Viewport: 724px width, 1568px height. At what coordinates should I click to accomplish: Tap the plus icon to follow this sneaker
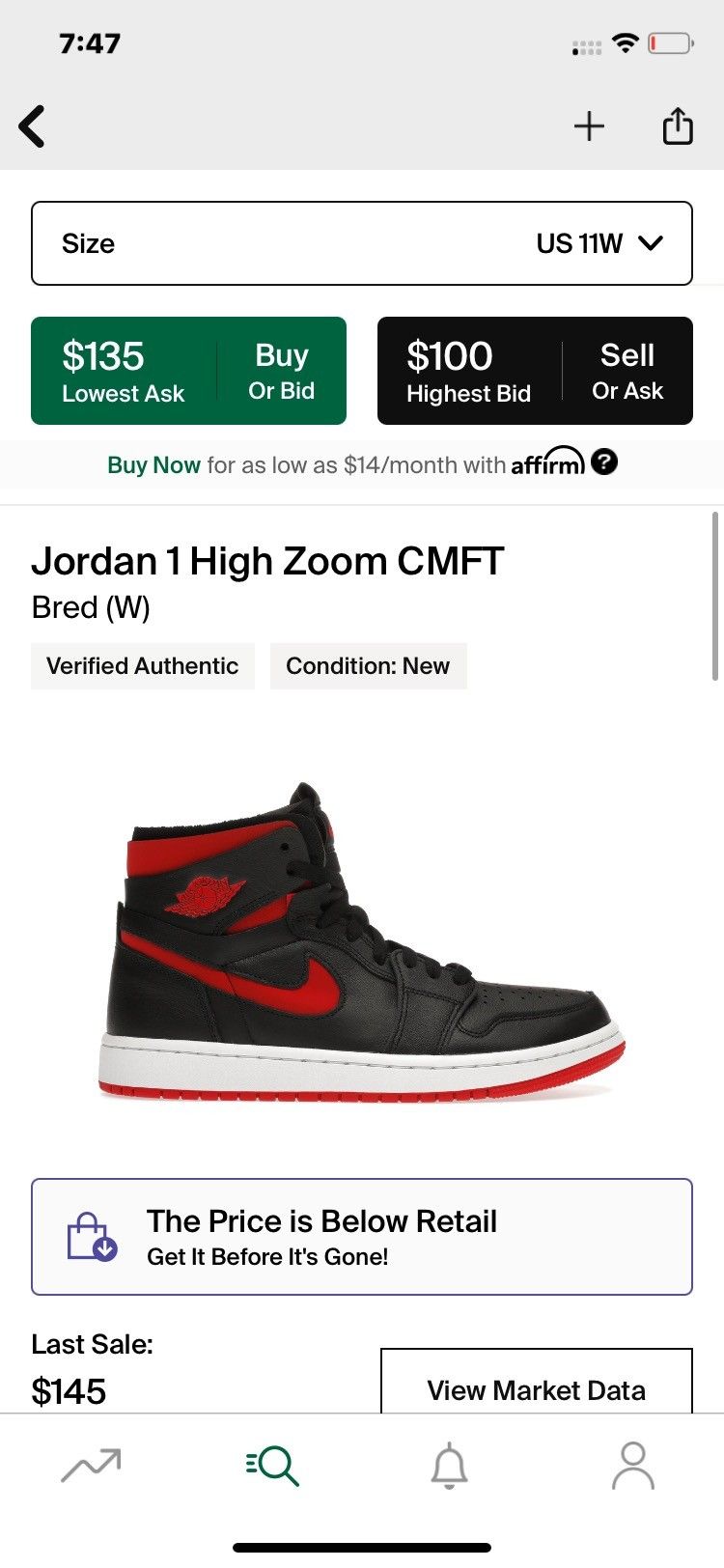click(589, 126)
